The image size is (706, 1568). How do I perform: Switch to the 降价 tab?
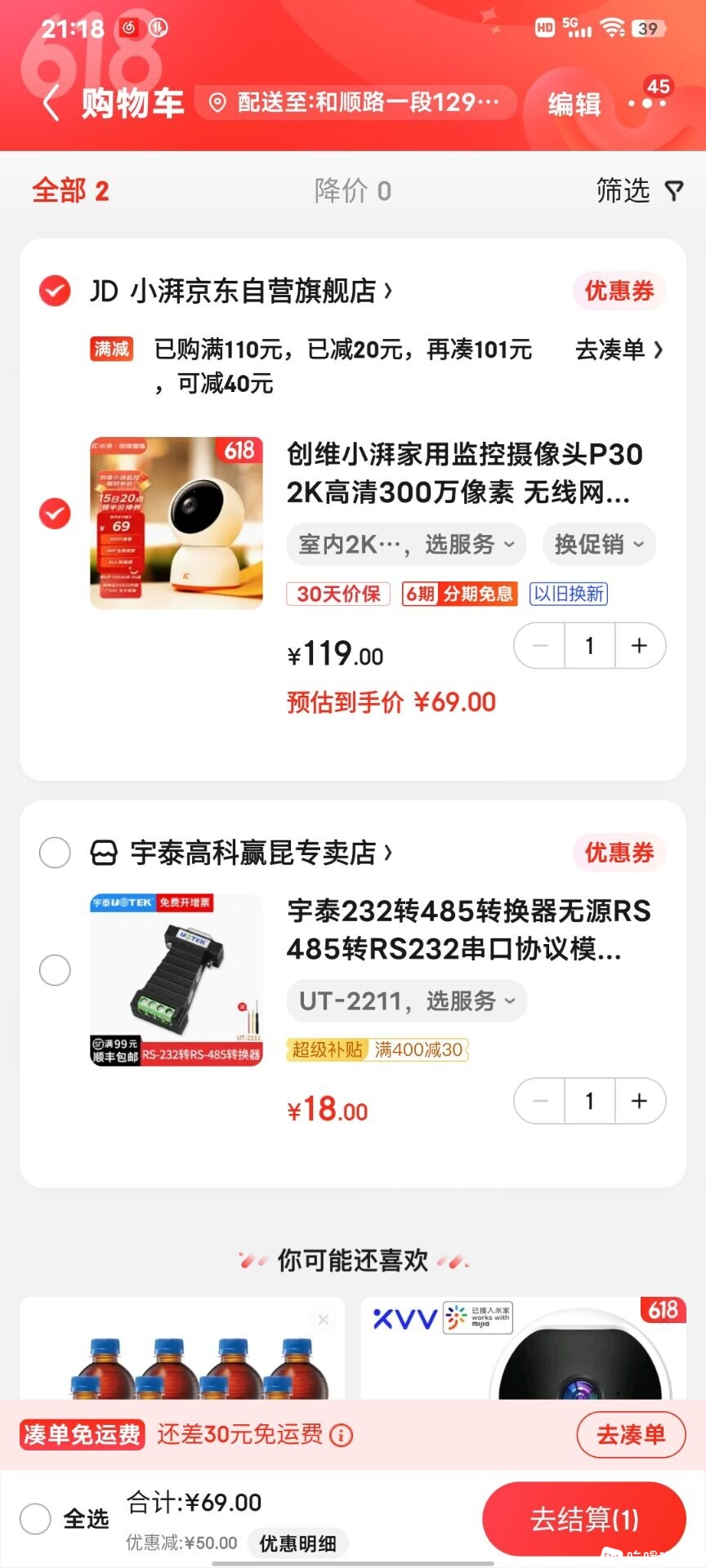click(352, 191)
